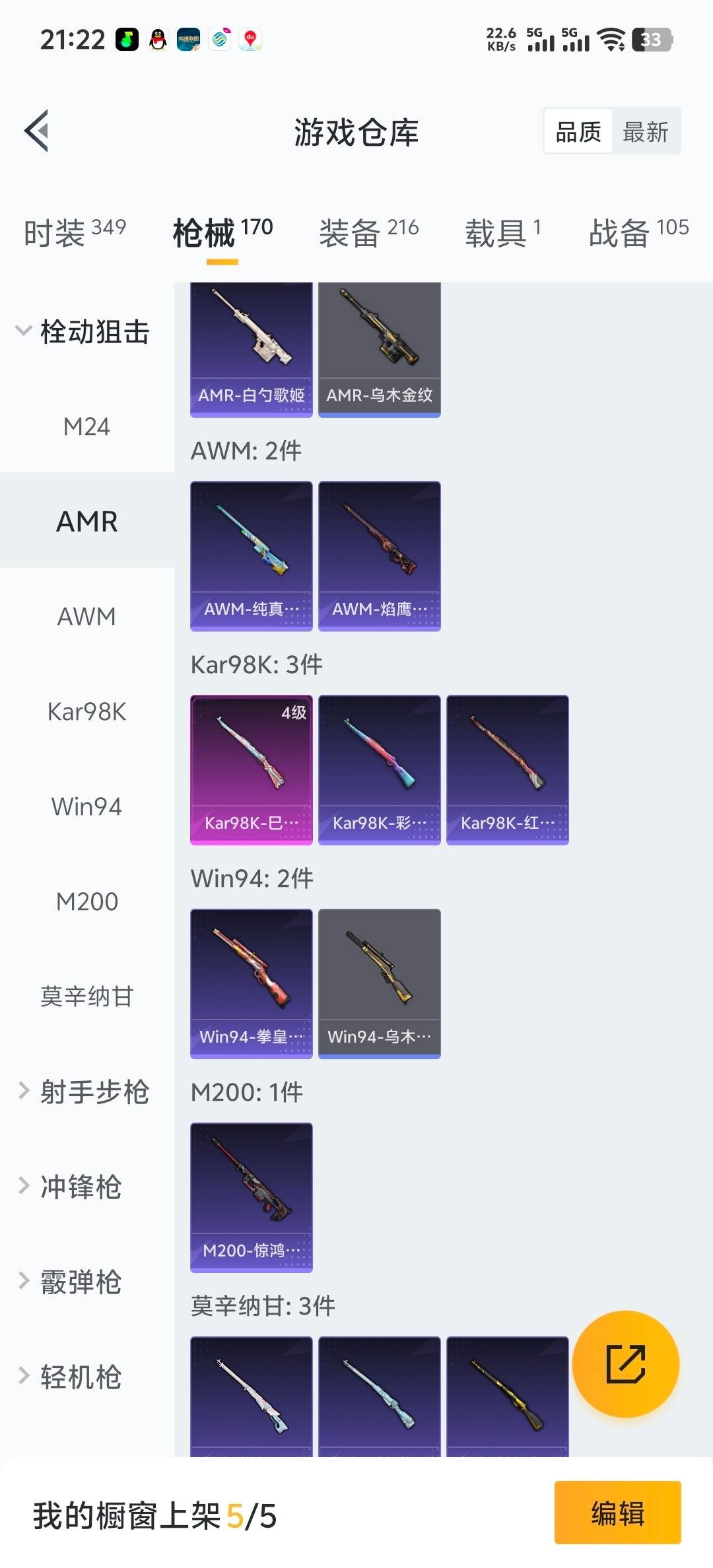Select AWM in the sidebar list
Screen dimensions: 713x1568
(x=85, y=617)
